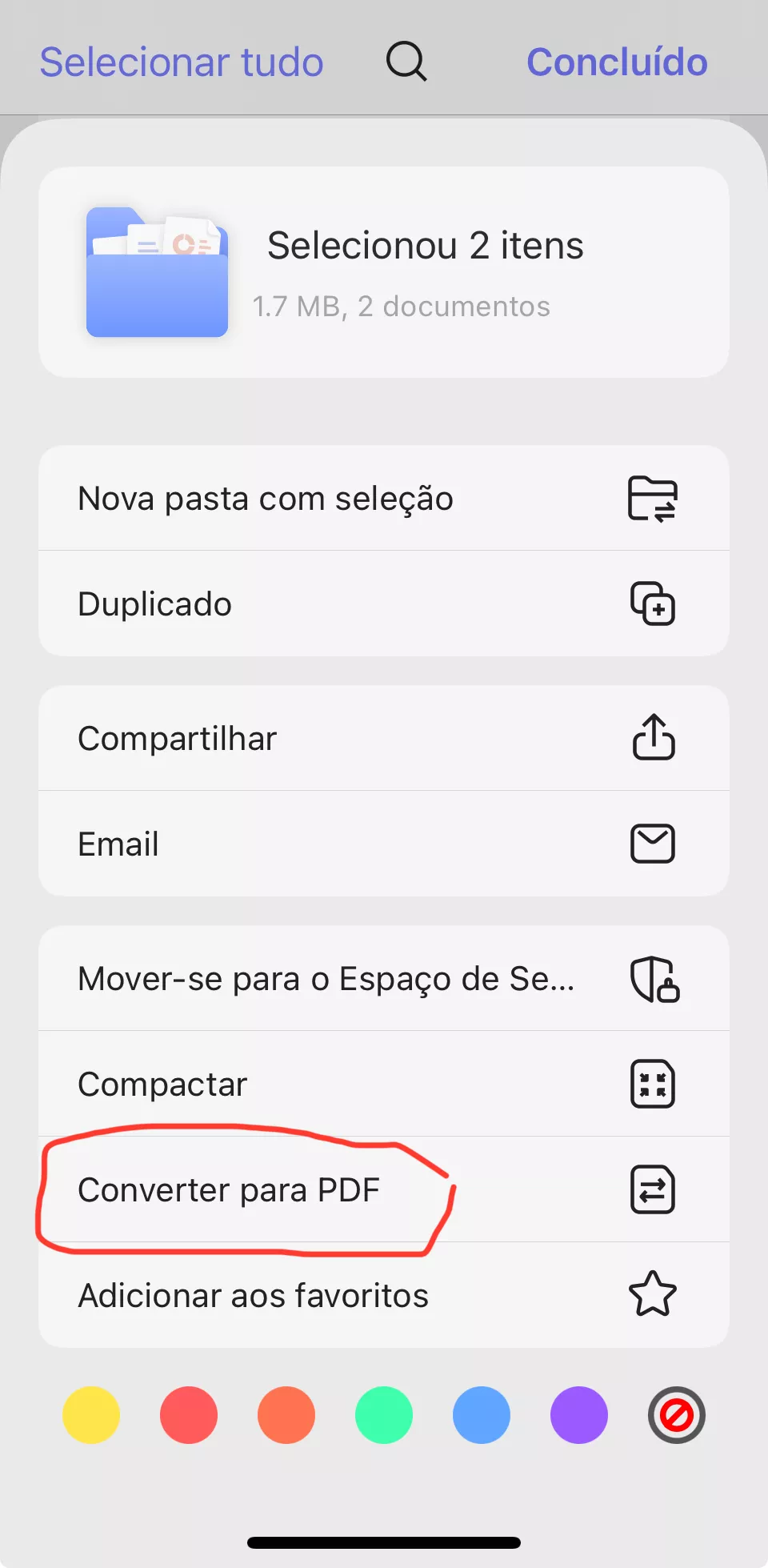The height and width of the screenshot is (1568, 768).
Task: Compress files with Compactar
Action: pos(383,1085)
